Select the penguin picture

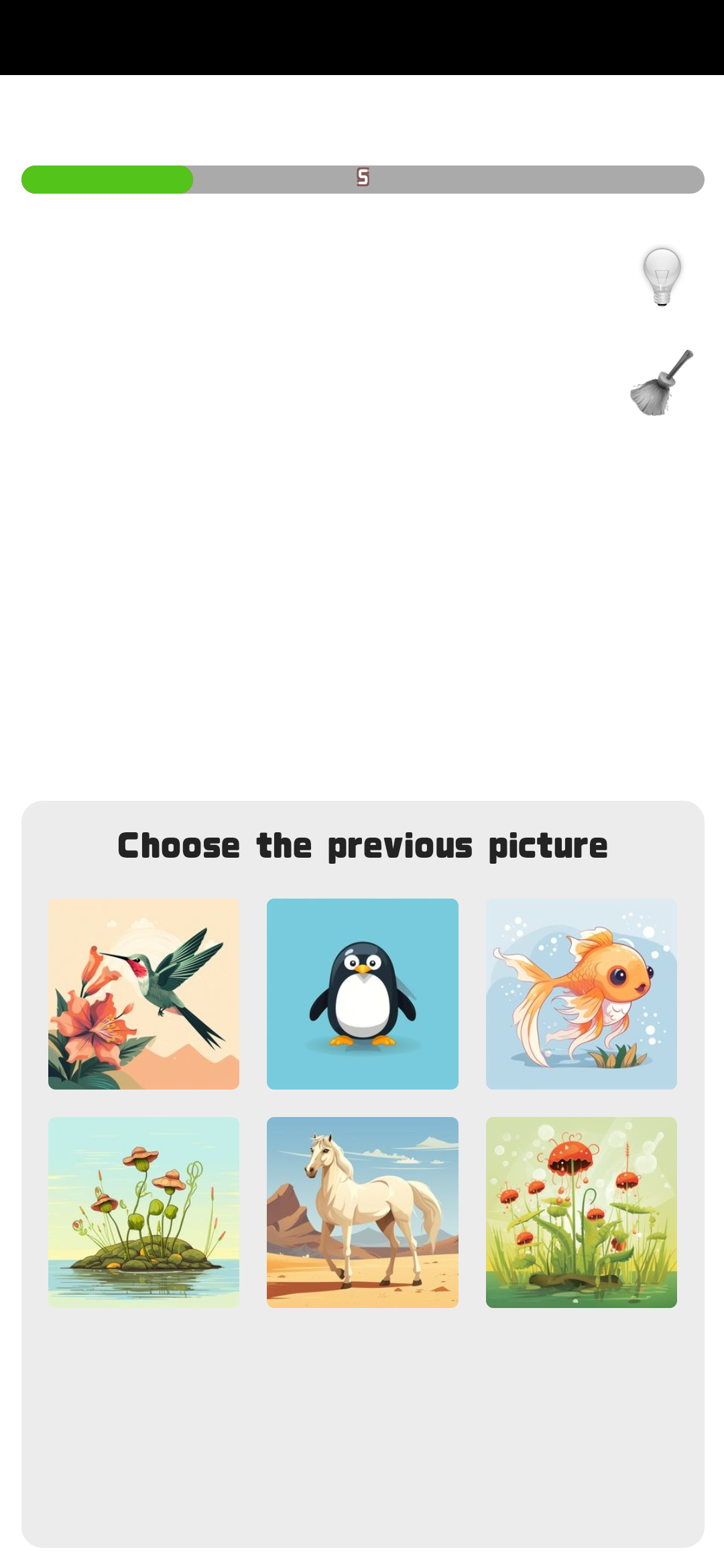point(362,994)
